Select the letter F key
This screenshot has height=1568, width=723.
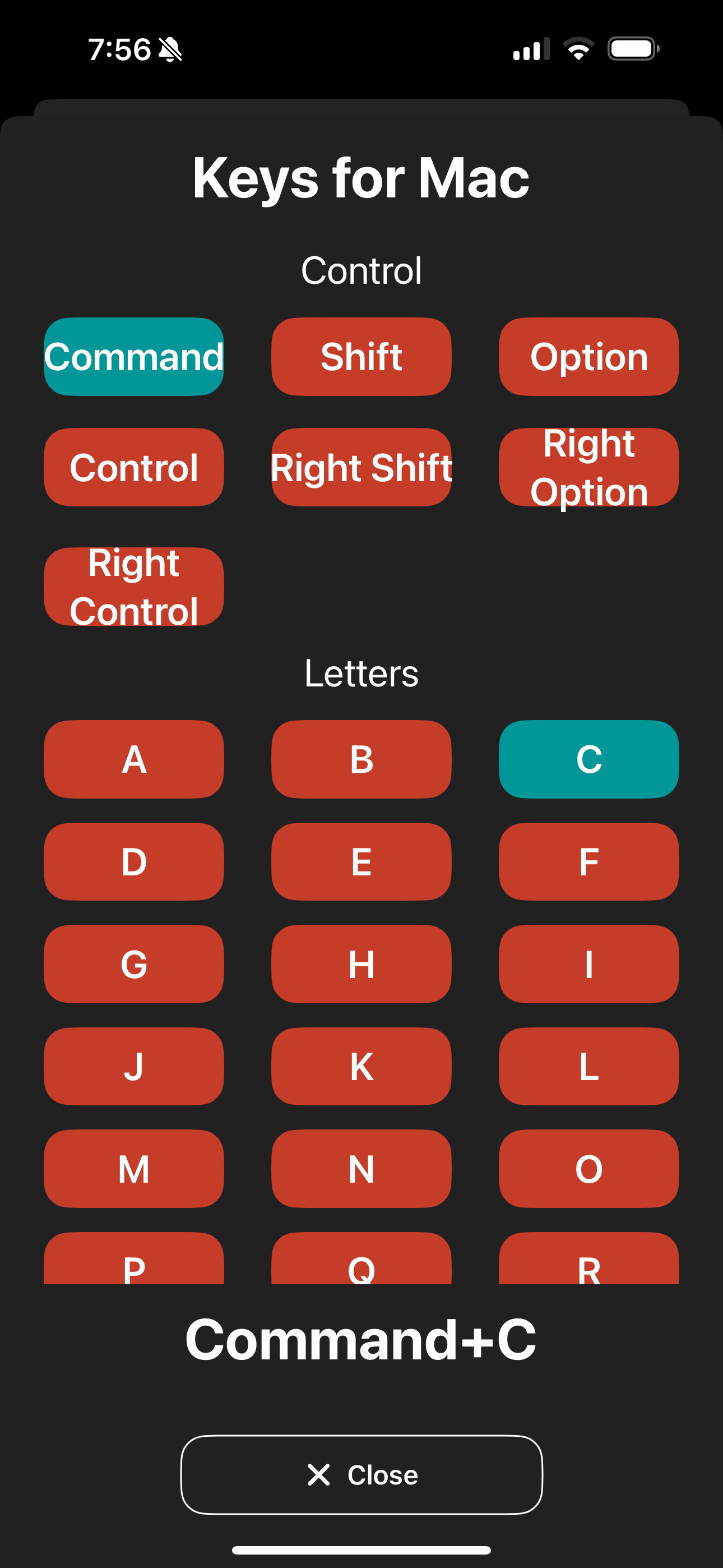588,861
